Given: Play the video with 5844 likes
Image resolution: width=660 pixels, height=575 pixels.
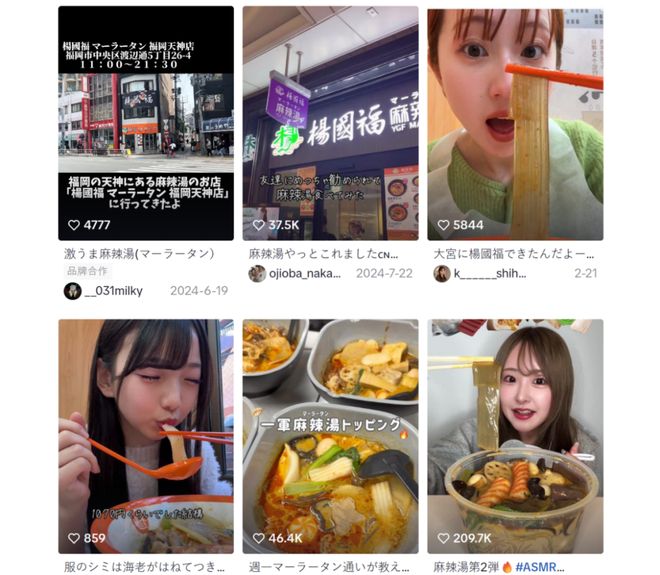Looking at the screenshot, I should tap(515, 123).
